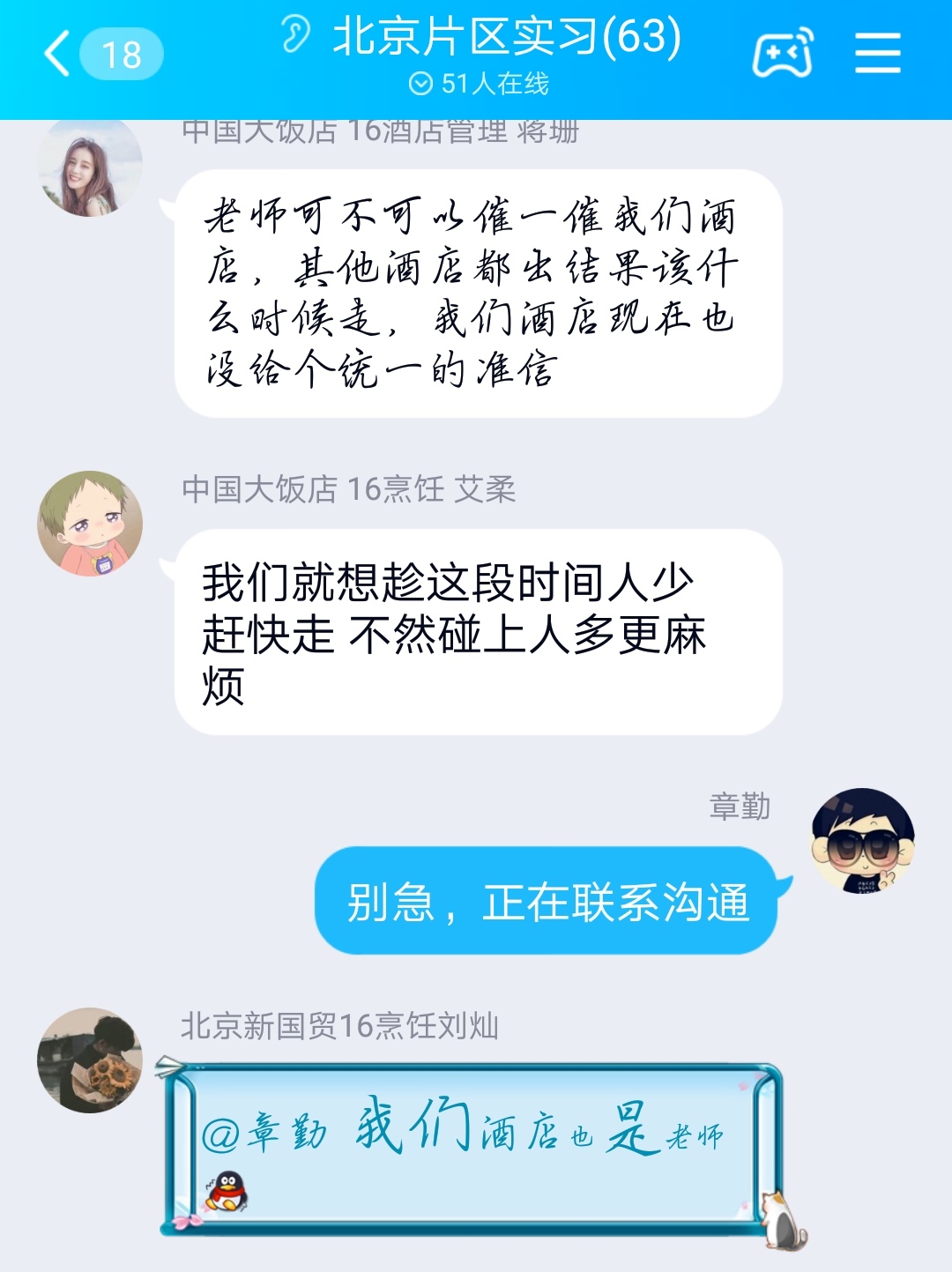The image size is (952, 1272).
Task: Open the group menu hamburger icon
Action: click(x=878, y=55)
